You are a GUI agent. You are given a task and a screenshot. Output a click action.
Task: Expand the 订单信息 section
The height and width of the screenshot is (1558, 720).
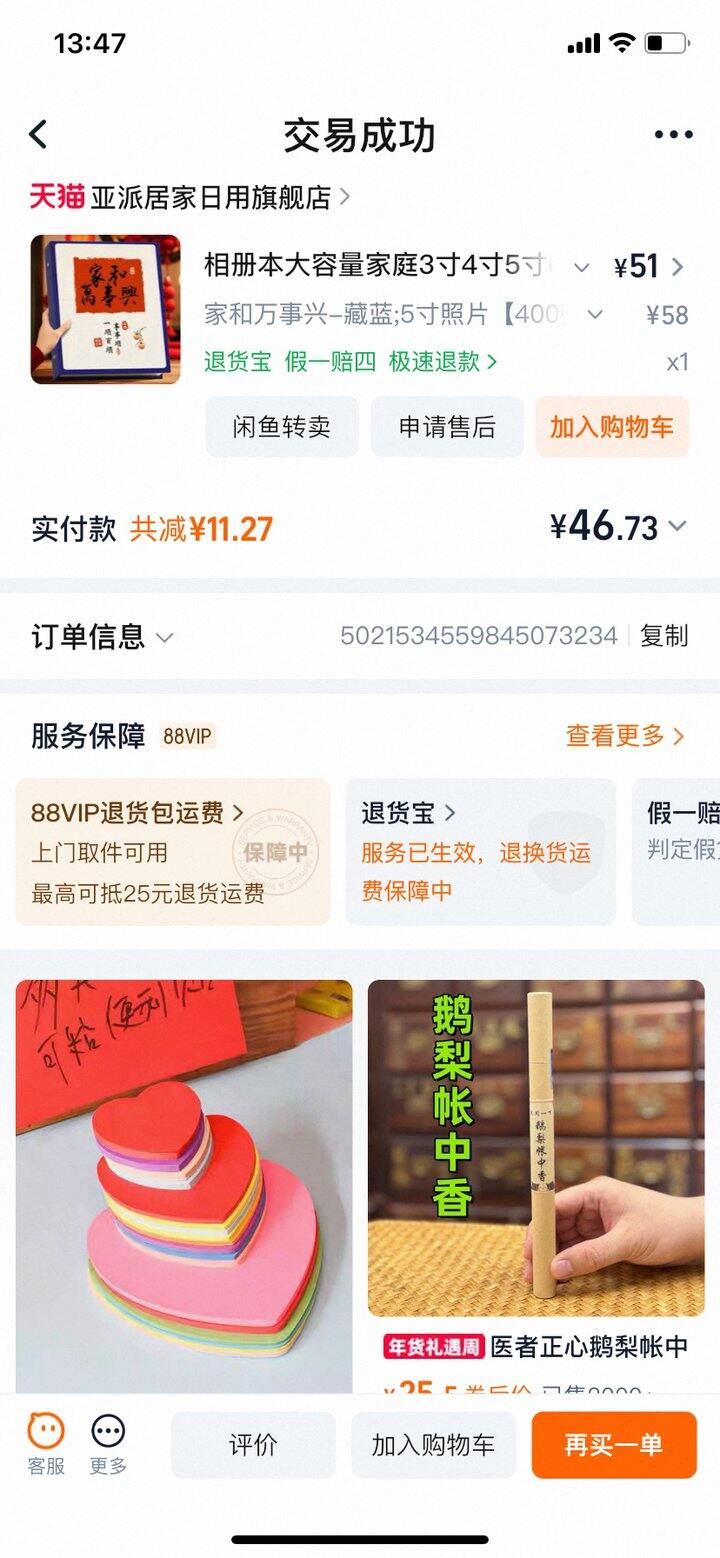(102, 636)
